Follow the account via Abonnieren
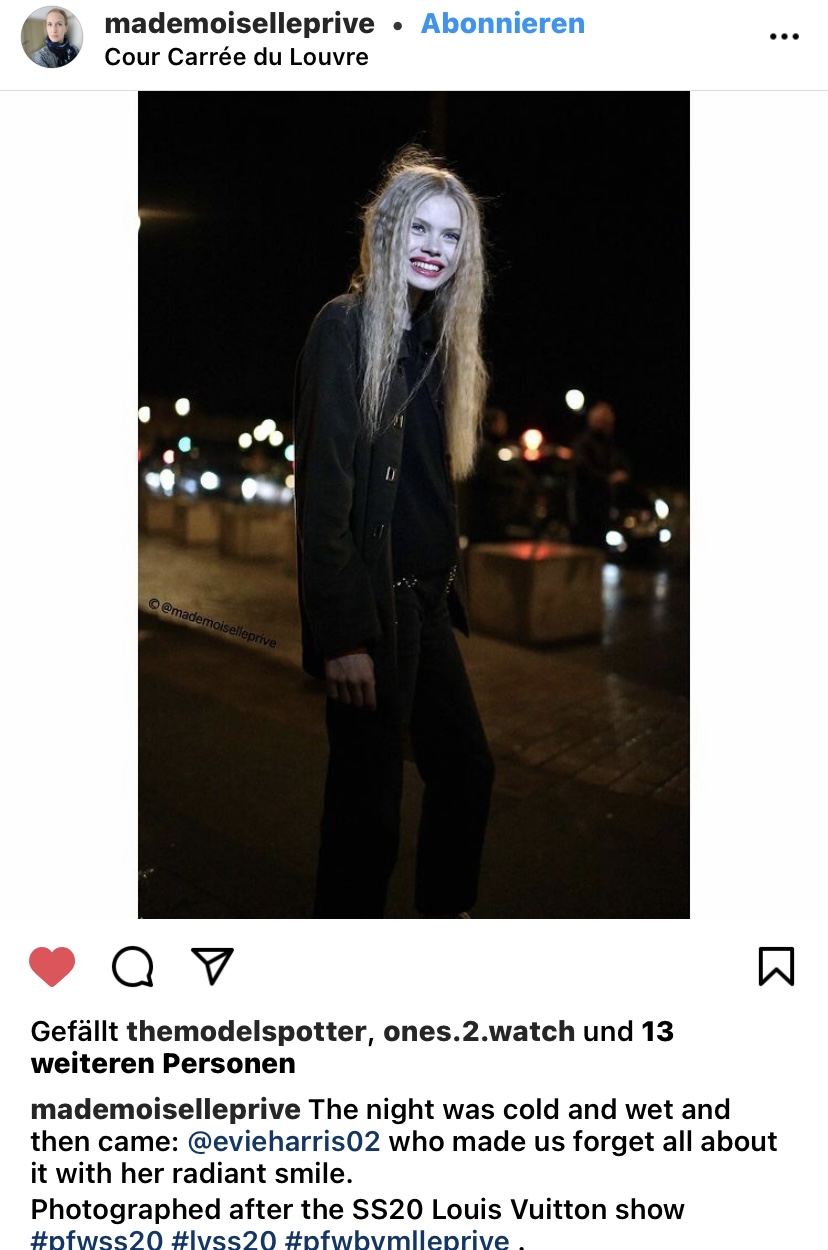The width and height of the screenshot is (828, 1250). [x=502, y=23]
